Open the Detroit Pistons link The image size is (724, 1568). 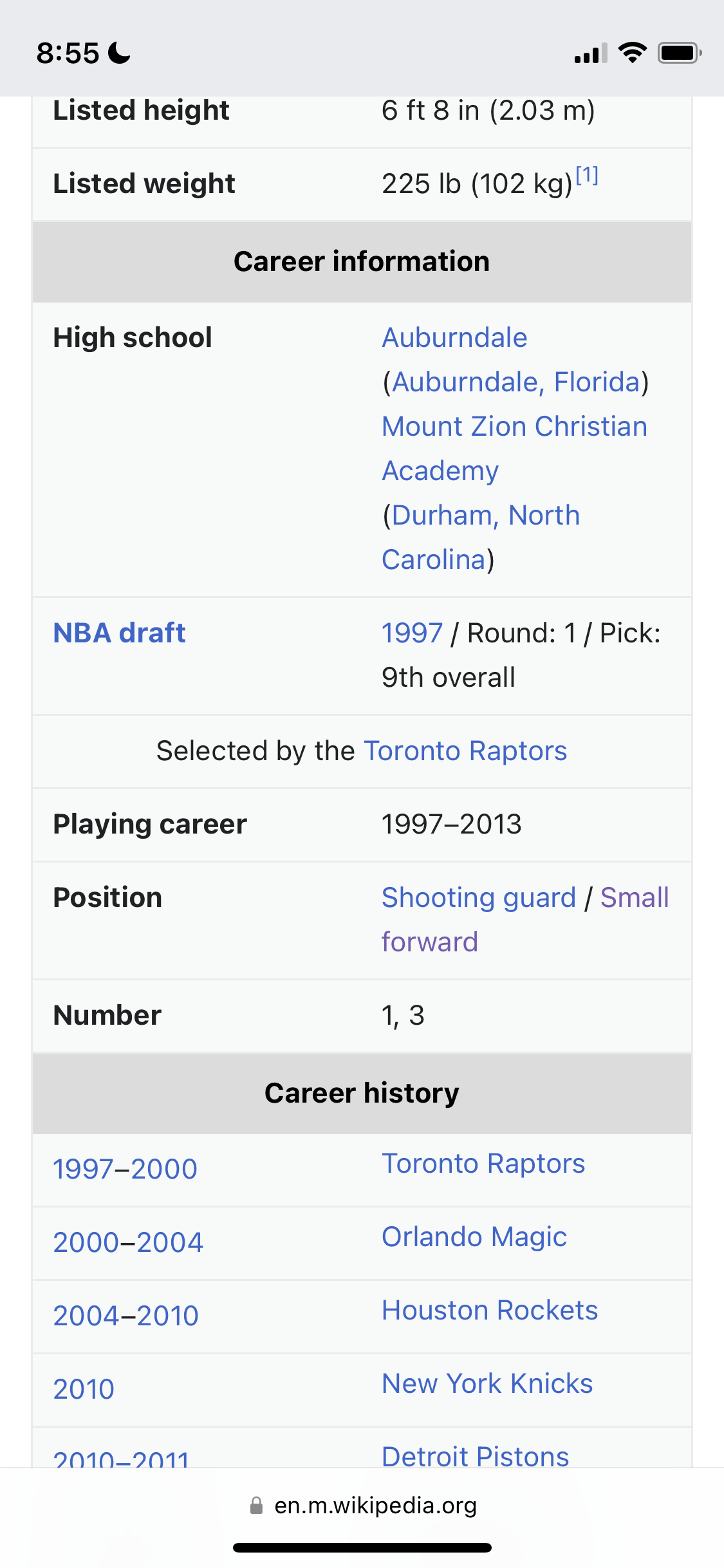[x=475, y=1456]
